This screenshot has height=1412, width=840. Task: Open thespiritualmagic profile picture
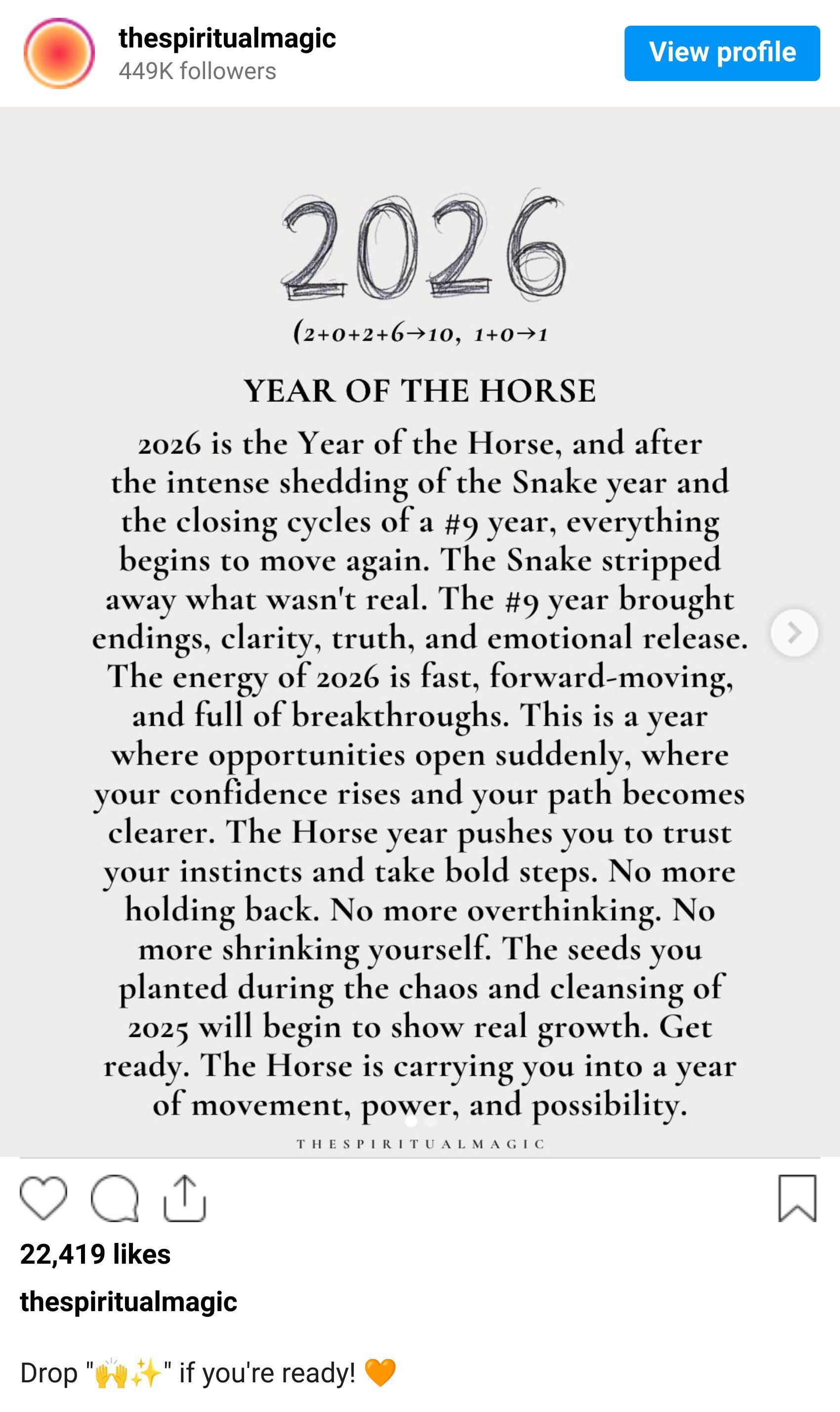coord(59,53)
